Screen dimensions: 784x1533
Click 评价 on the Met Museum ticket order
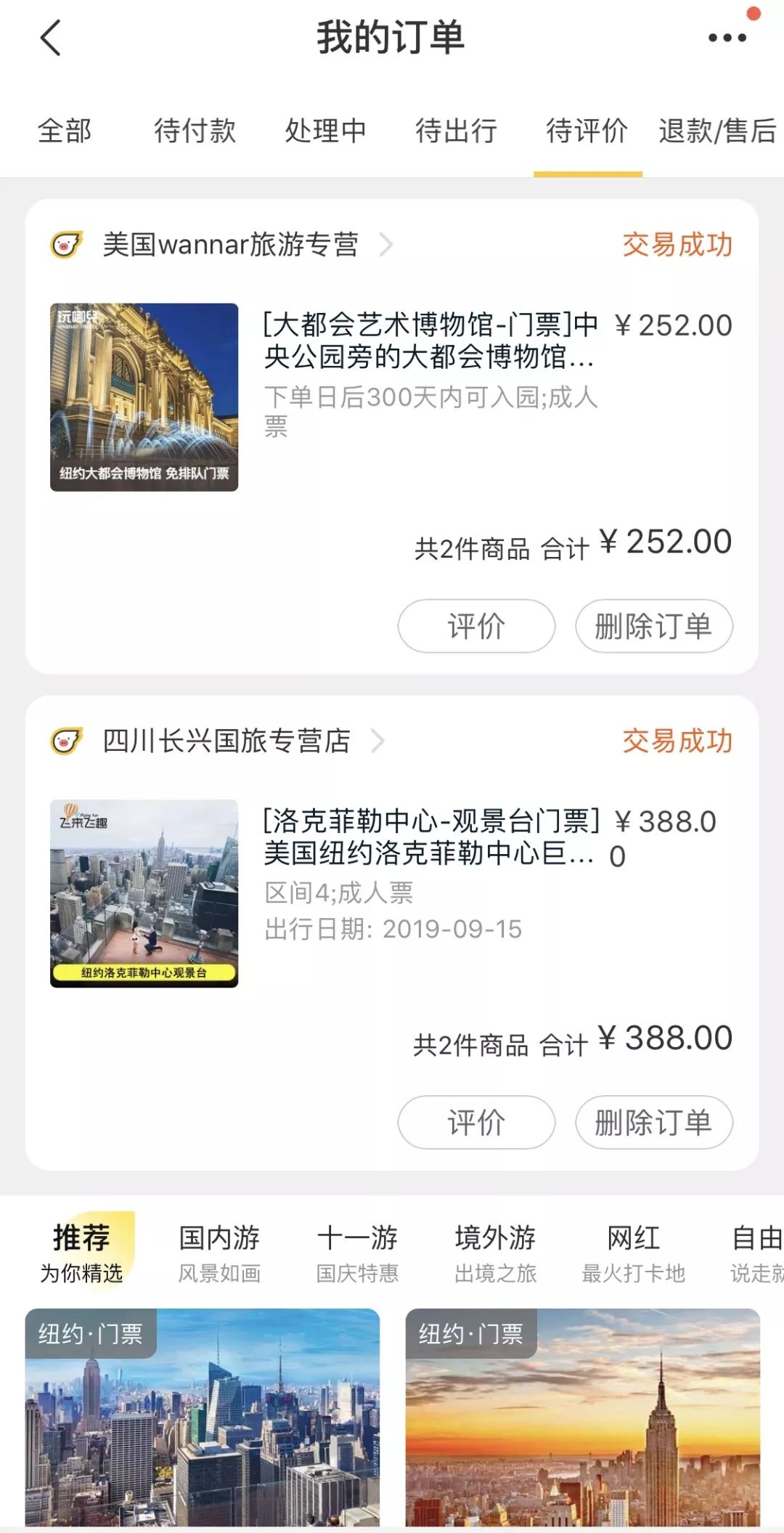coord(475,625)
